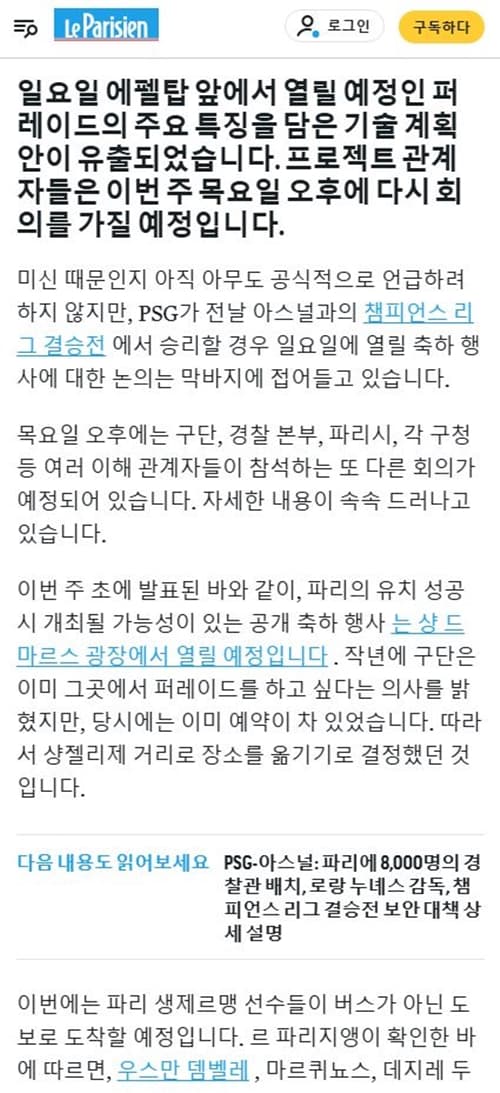Tap the yellow 구독하다 subscribe button
500x1093 pixels.
[x=441, y=27]
